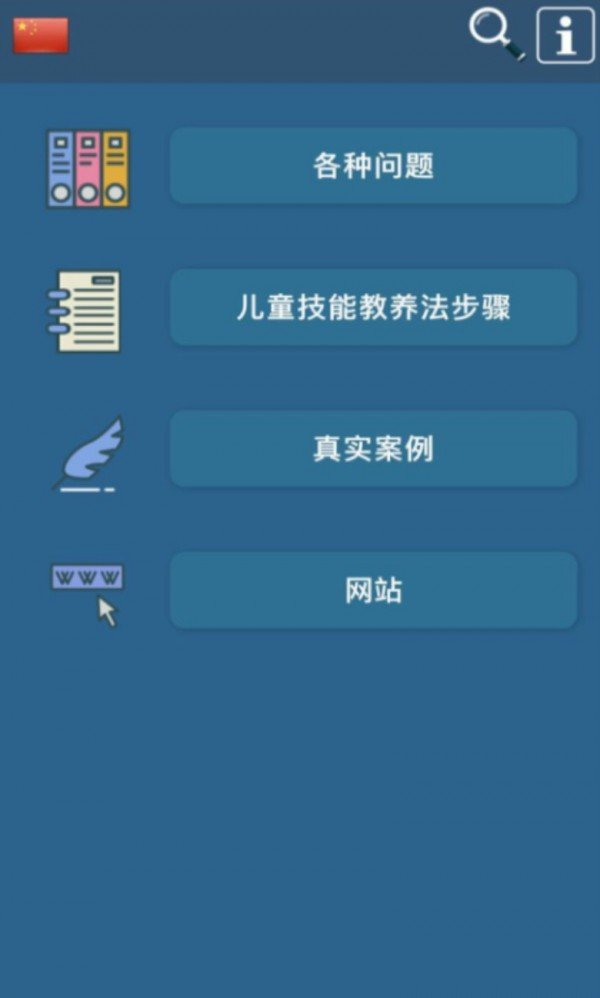Open the info icon

point(565,36)
